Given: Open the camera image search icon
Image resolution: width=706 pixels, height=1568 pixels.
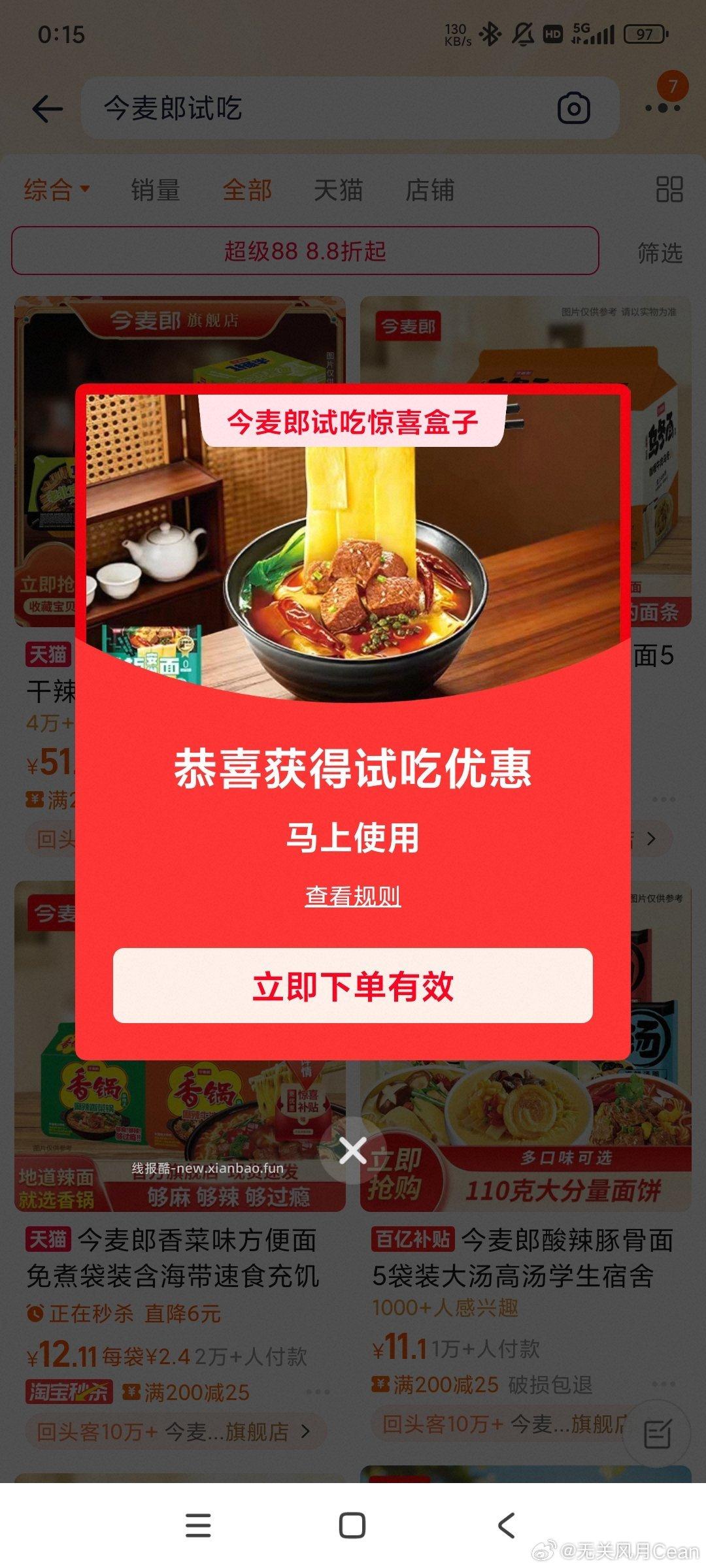Looking at the screenshot, I should click(x=574, y=108).
